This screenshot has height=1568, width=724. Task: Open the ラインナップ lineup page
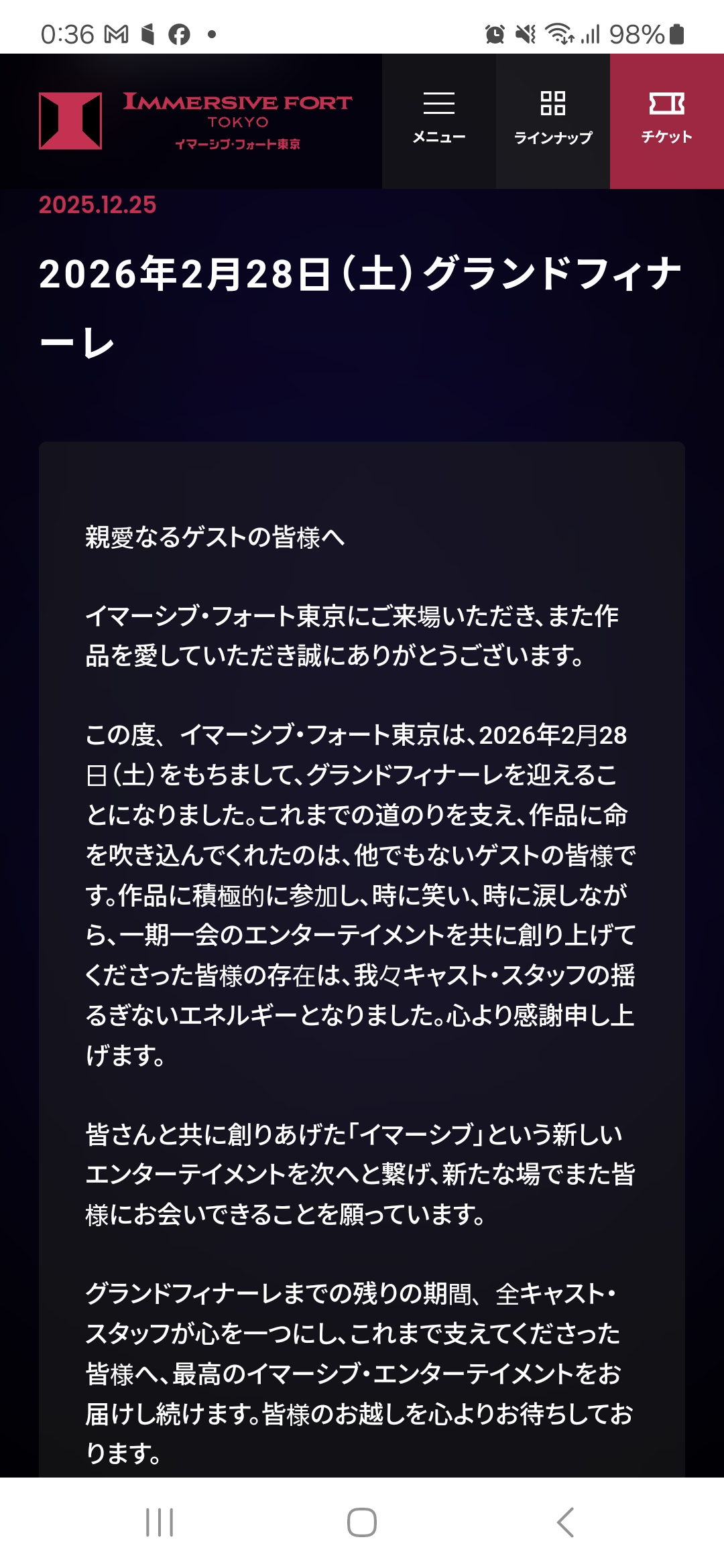click(x=553, y=119)
